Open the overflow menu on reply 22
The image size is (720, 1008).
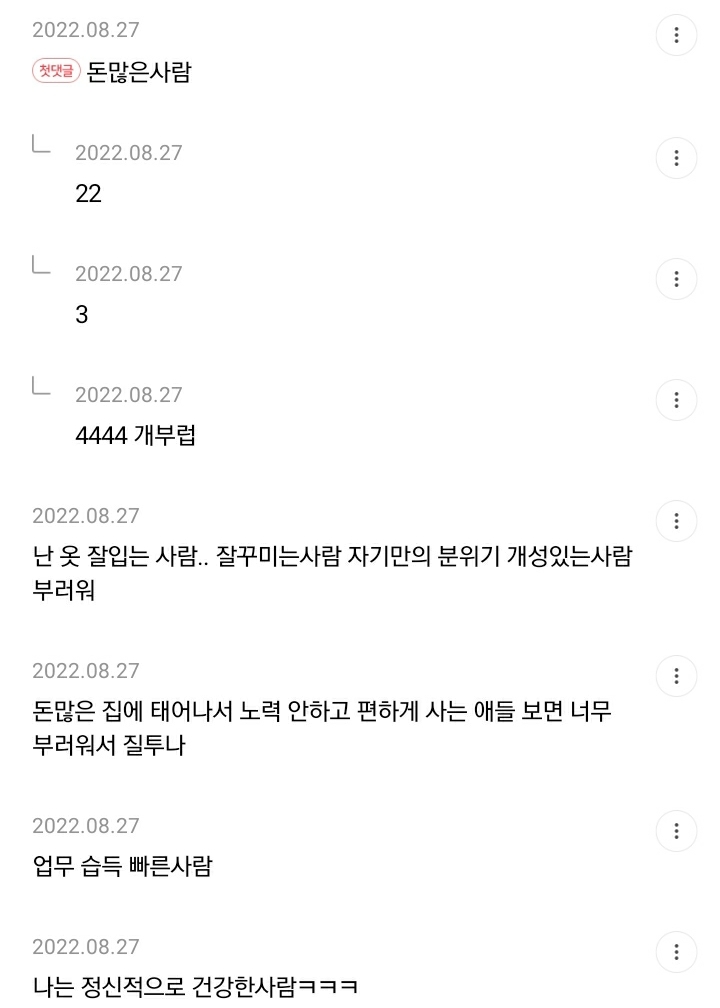pos(676,158)
